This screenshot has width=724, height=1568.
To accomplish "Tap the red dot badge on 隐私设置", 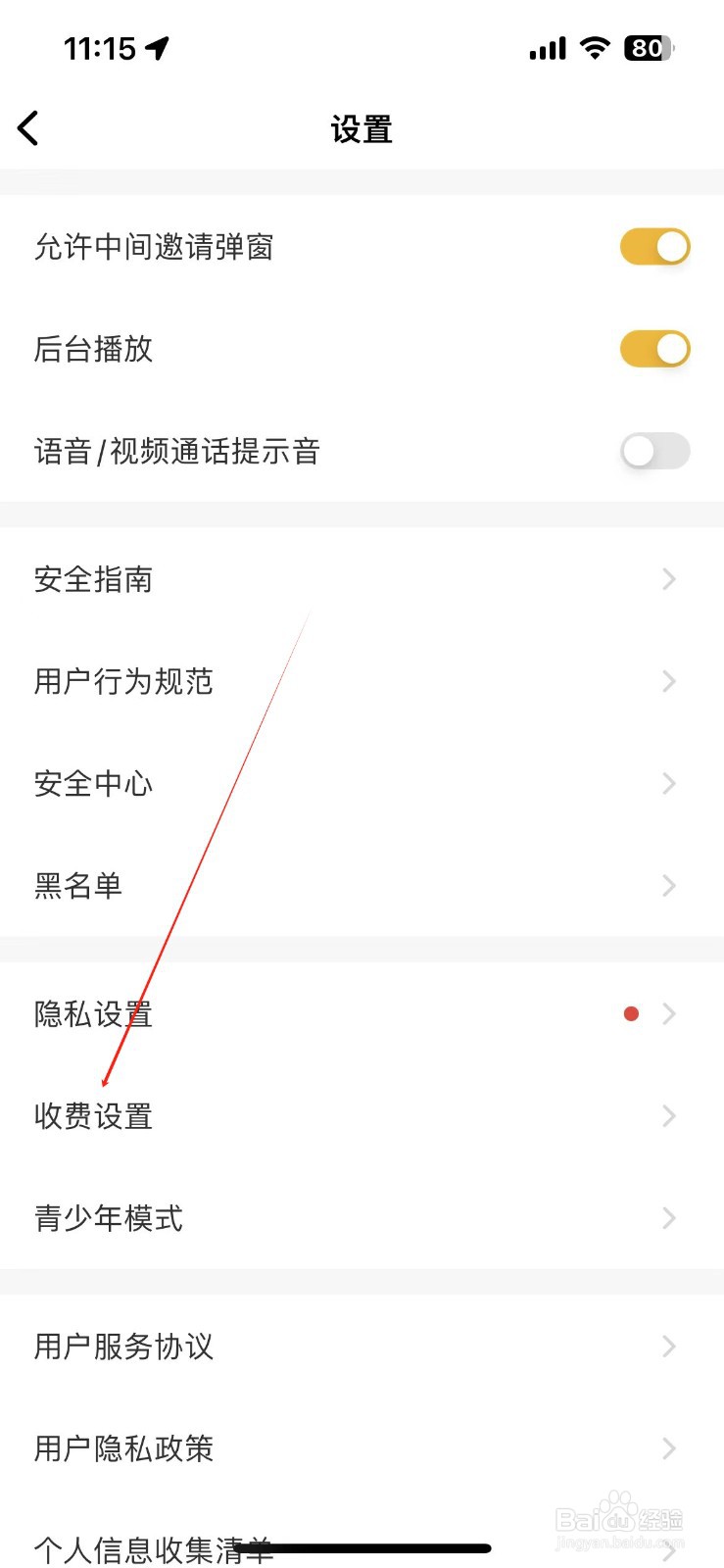I will tap(631, 1013).
